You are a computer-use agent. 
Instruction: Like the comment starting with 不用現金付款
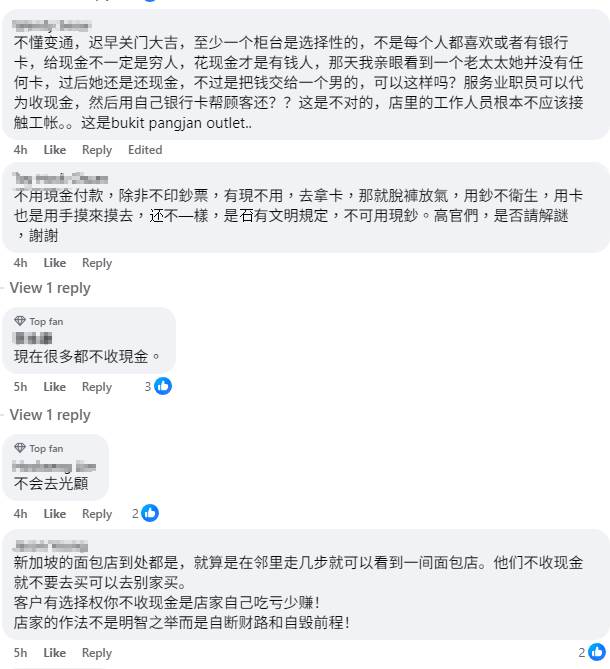54,262
